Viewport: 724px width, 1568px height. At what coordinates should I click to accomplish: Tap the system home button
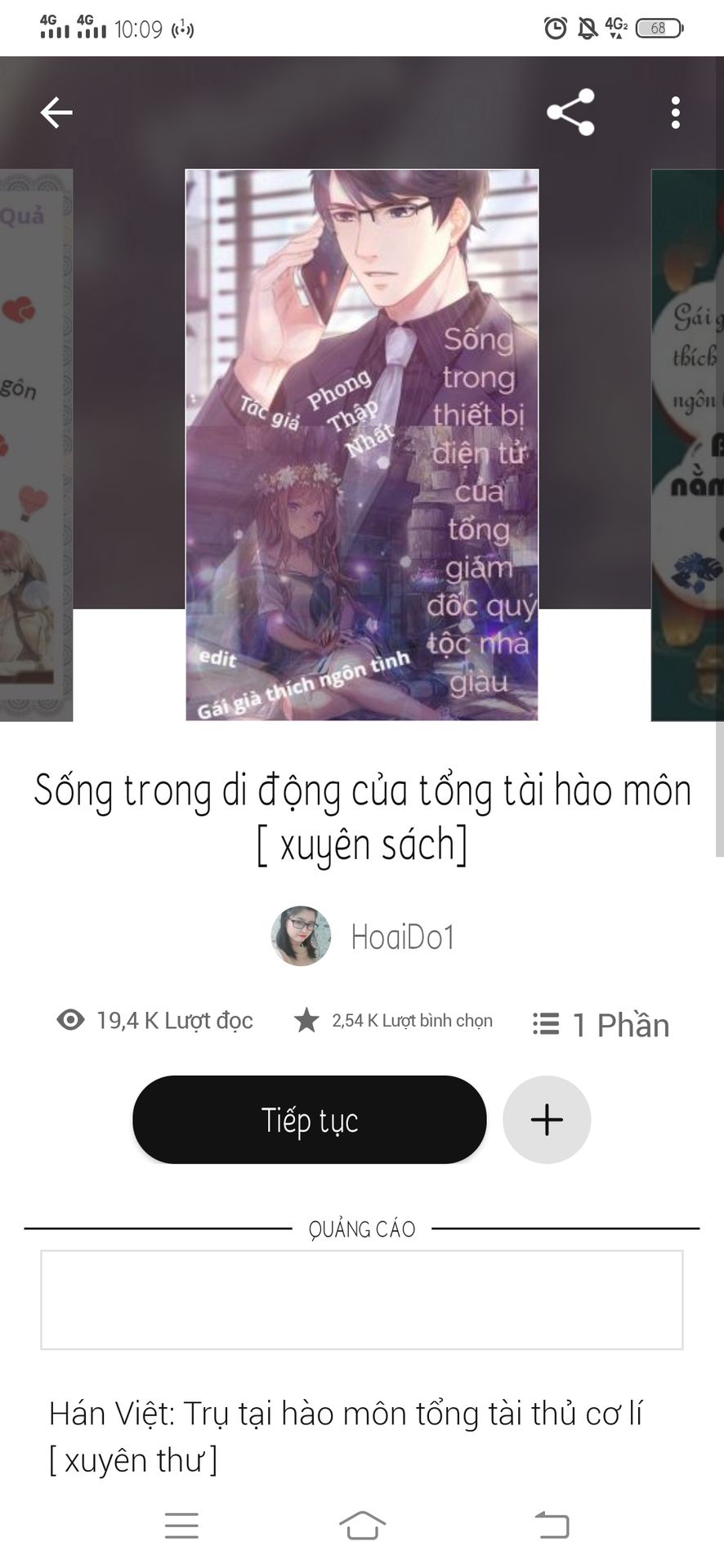pos(362,1526)
